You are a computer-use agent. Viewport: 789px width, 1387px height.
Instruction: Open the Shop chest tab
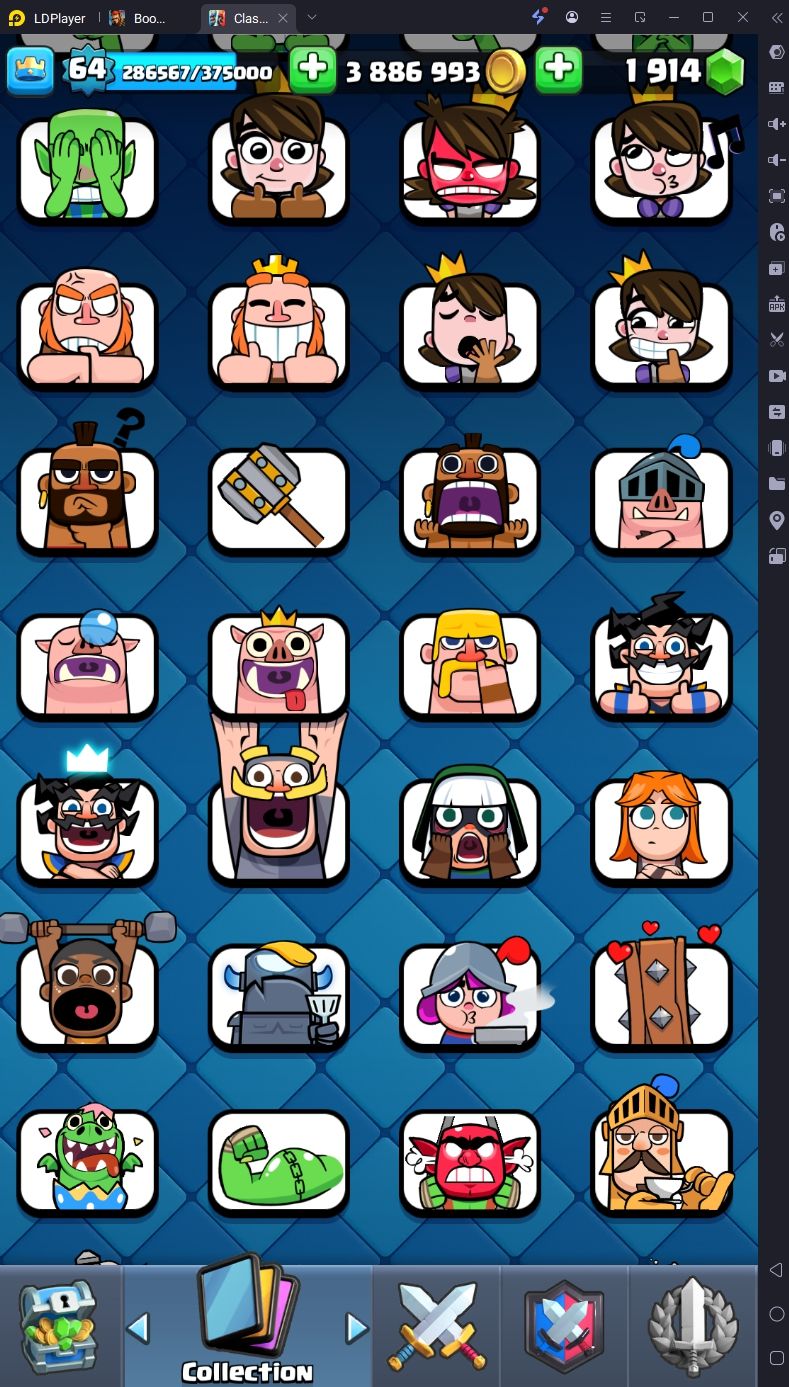coord(60,1326)
